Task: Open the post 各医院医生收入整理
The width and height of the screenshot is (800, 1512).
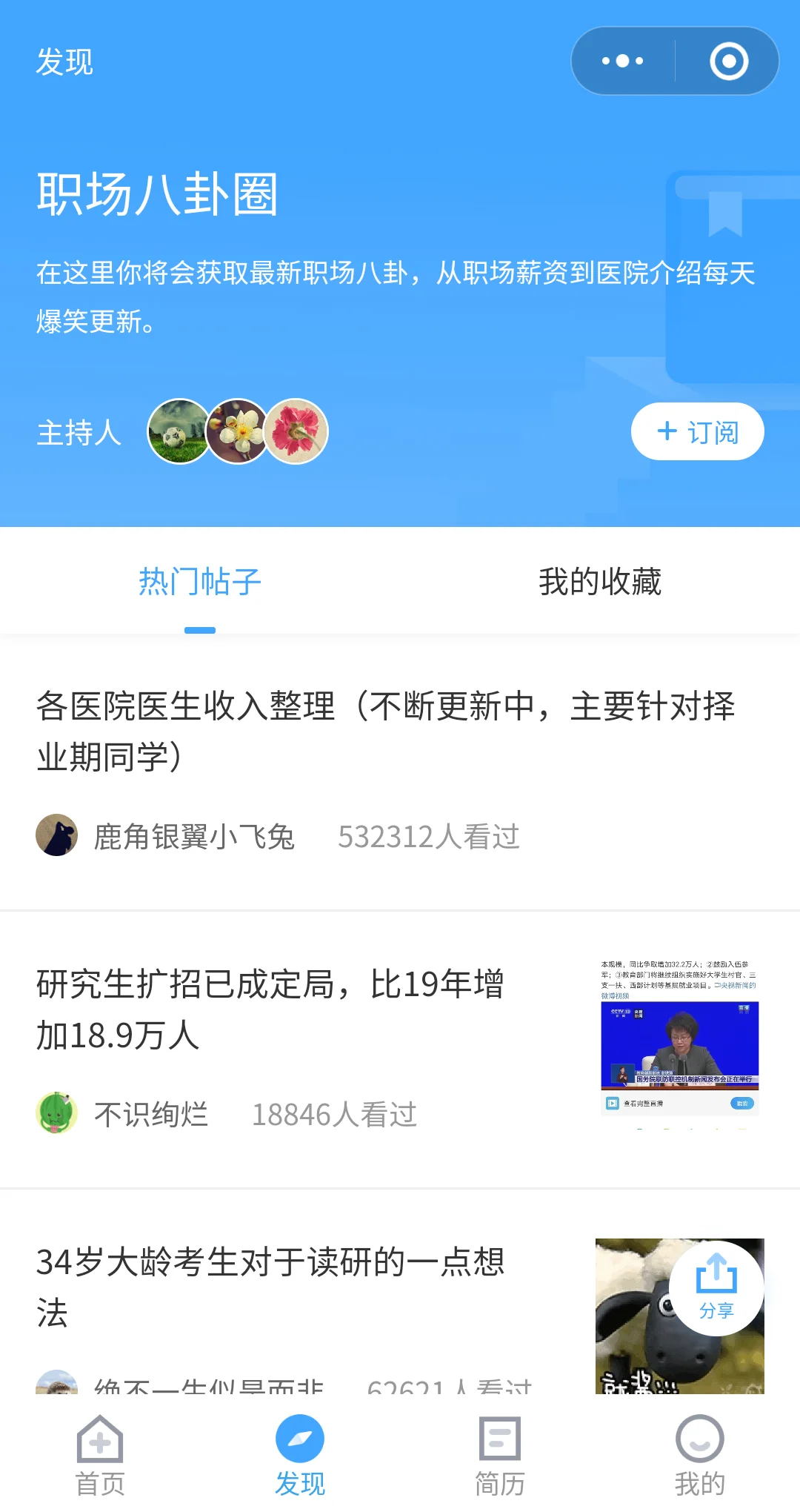Action: tap(385, 731)
